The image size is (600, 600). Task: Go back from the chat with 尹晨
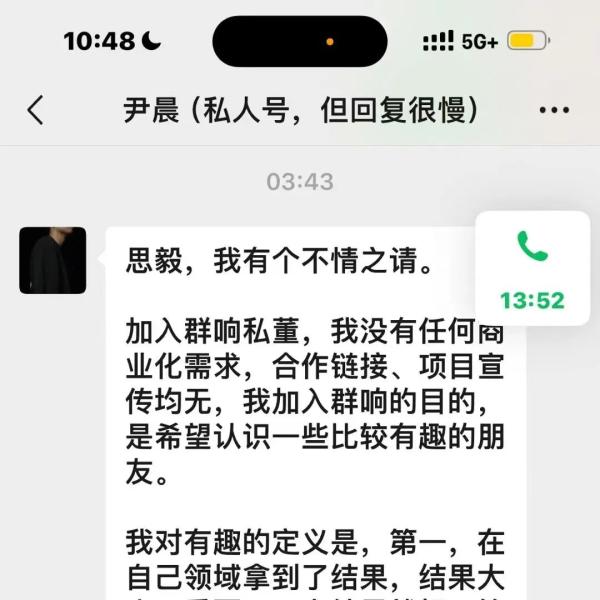coord(36,110)
